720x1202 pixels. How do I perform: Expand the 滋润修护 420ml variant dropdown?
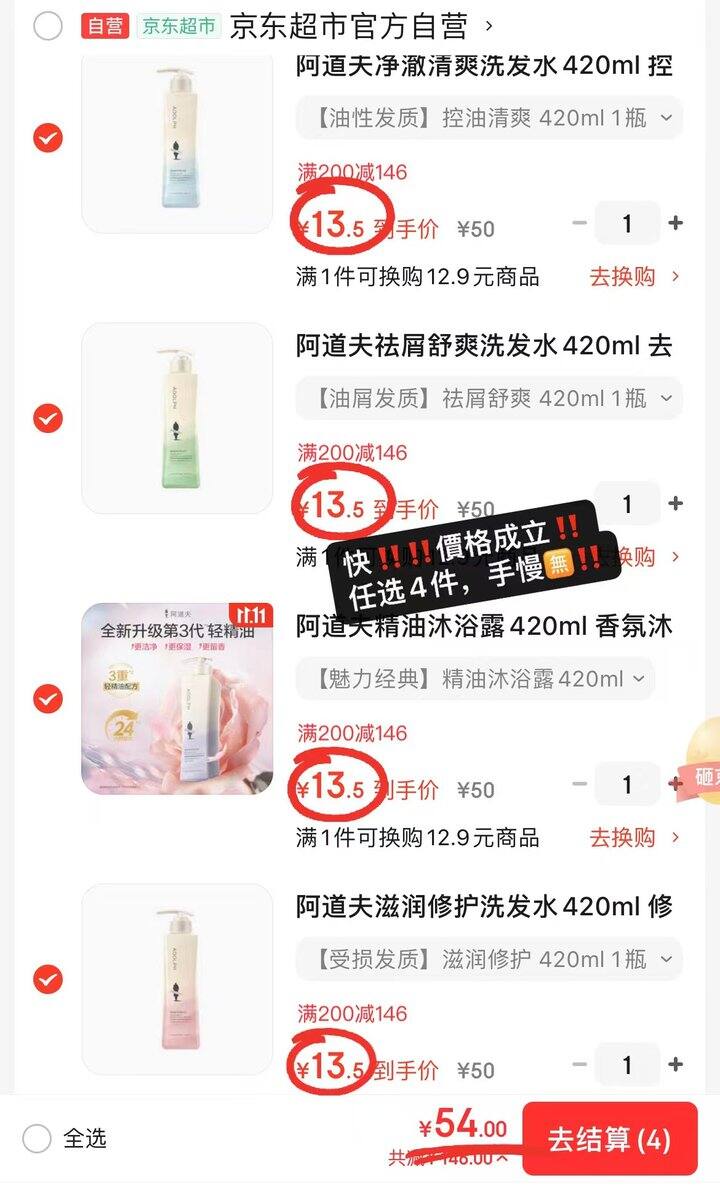[x=489, y=960]
